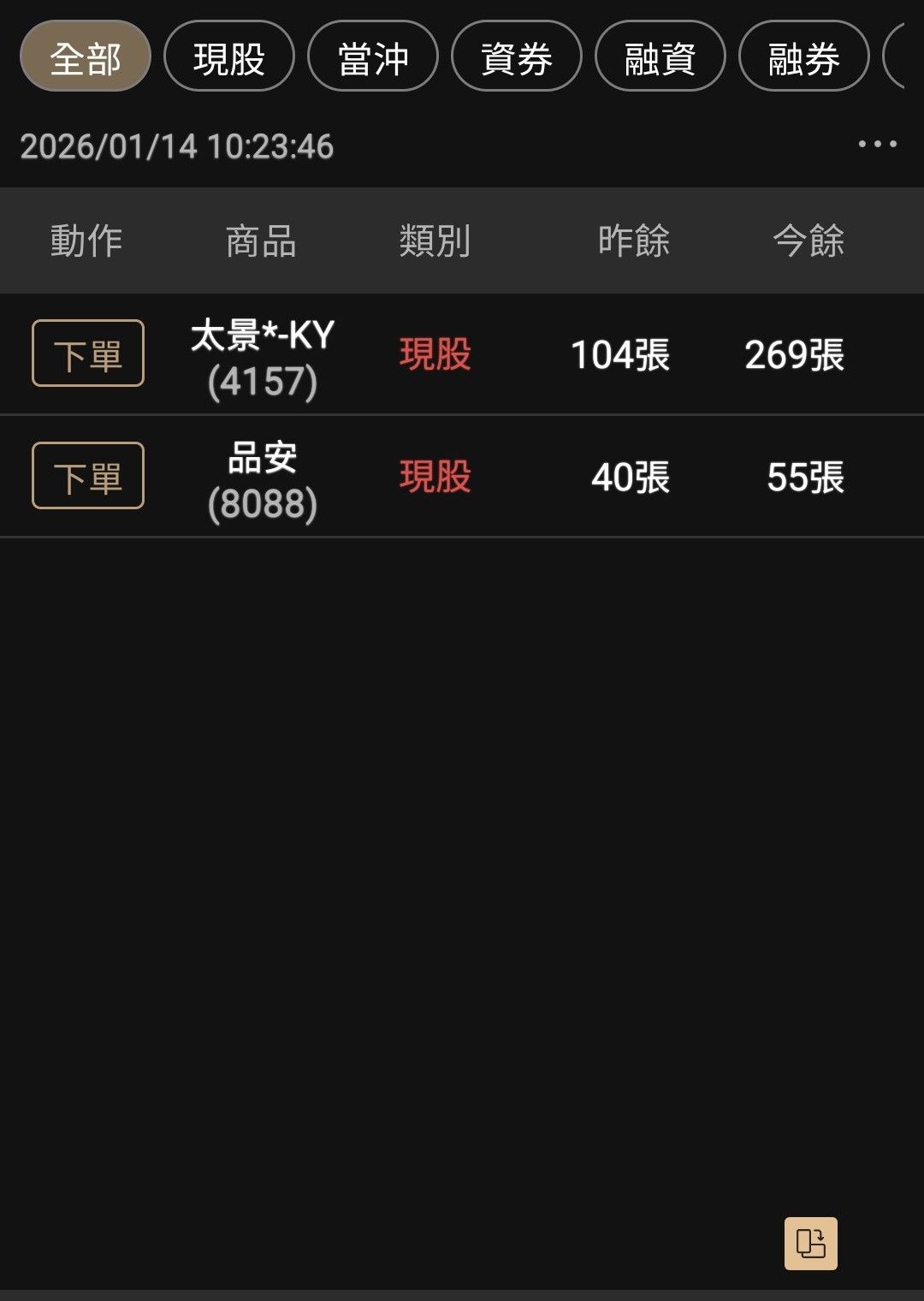Switch to the 當沖 filter
The height and width of the screenshot is (1301, 924).
tap(373, 56)
